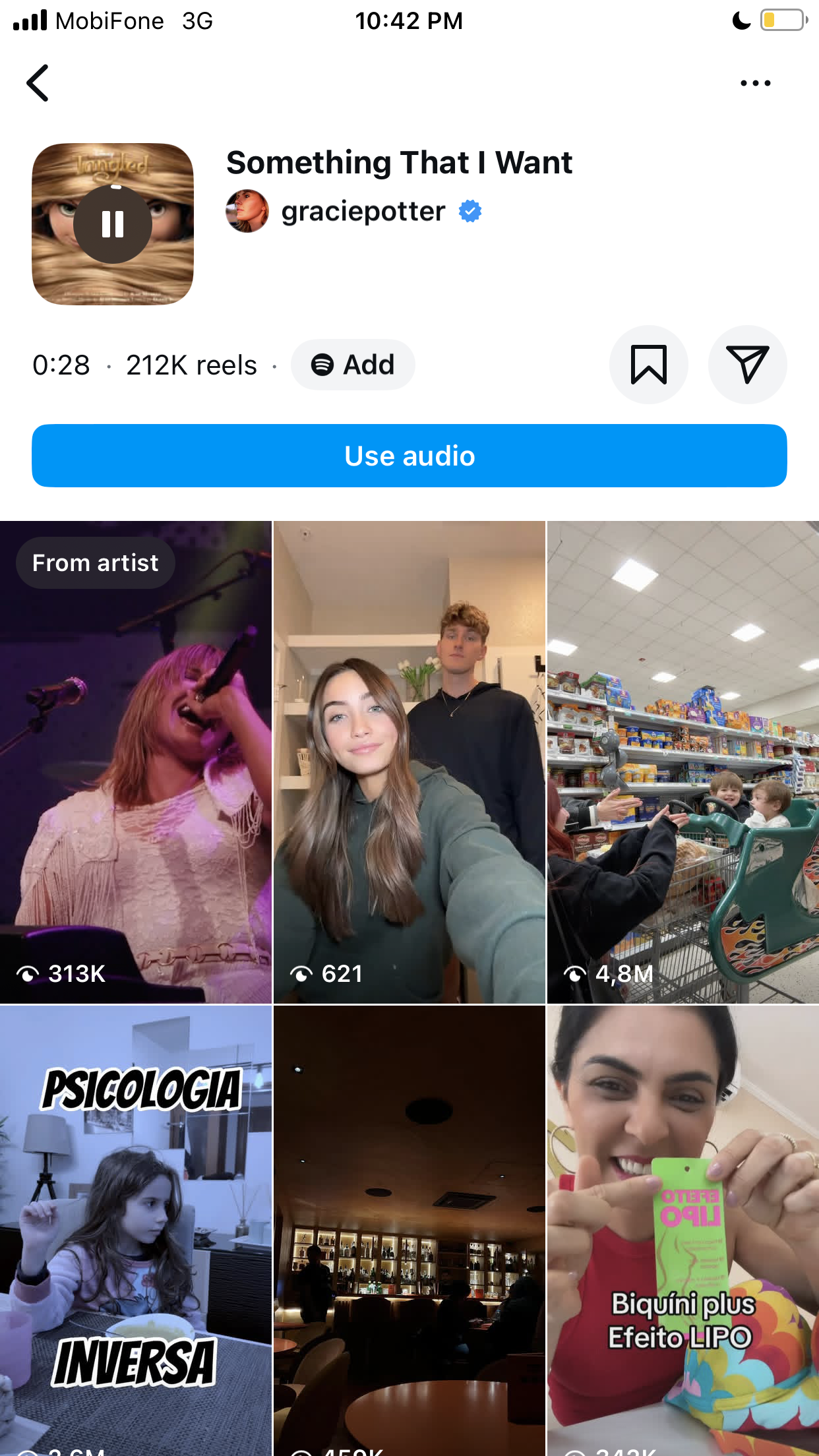
Task: Open the Biquíni plus Efeito LIPO reel
Action: pos(683,1230)
